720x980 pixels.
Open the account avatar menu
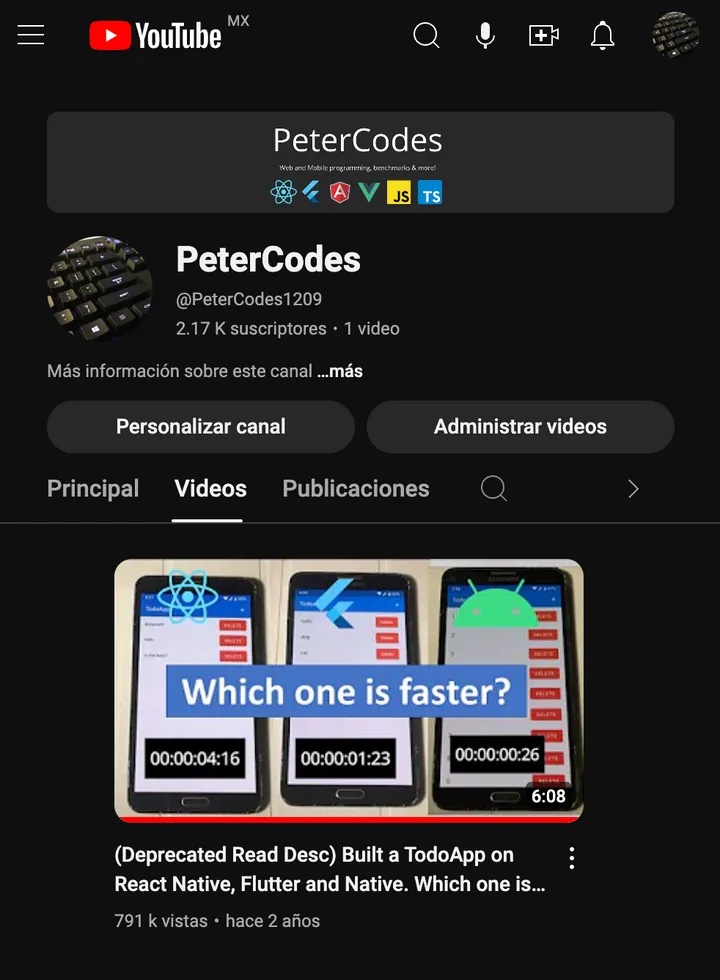pyautogui.click(x=675, y=36)
